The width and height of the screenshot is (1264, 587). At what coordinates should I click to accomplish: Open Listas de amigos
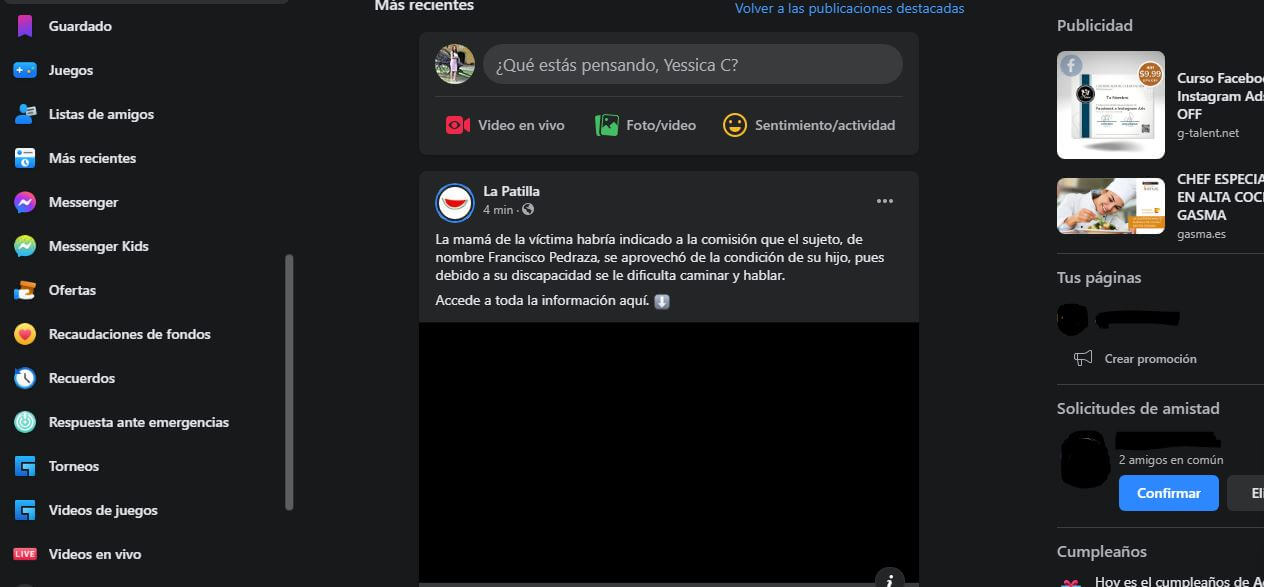point(100,114)
